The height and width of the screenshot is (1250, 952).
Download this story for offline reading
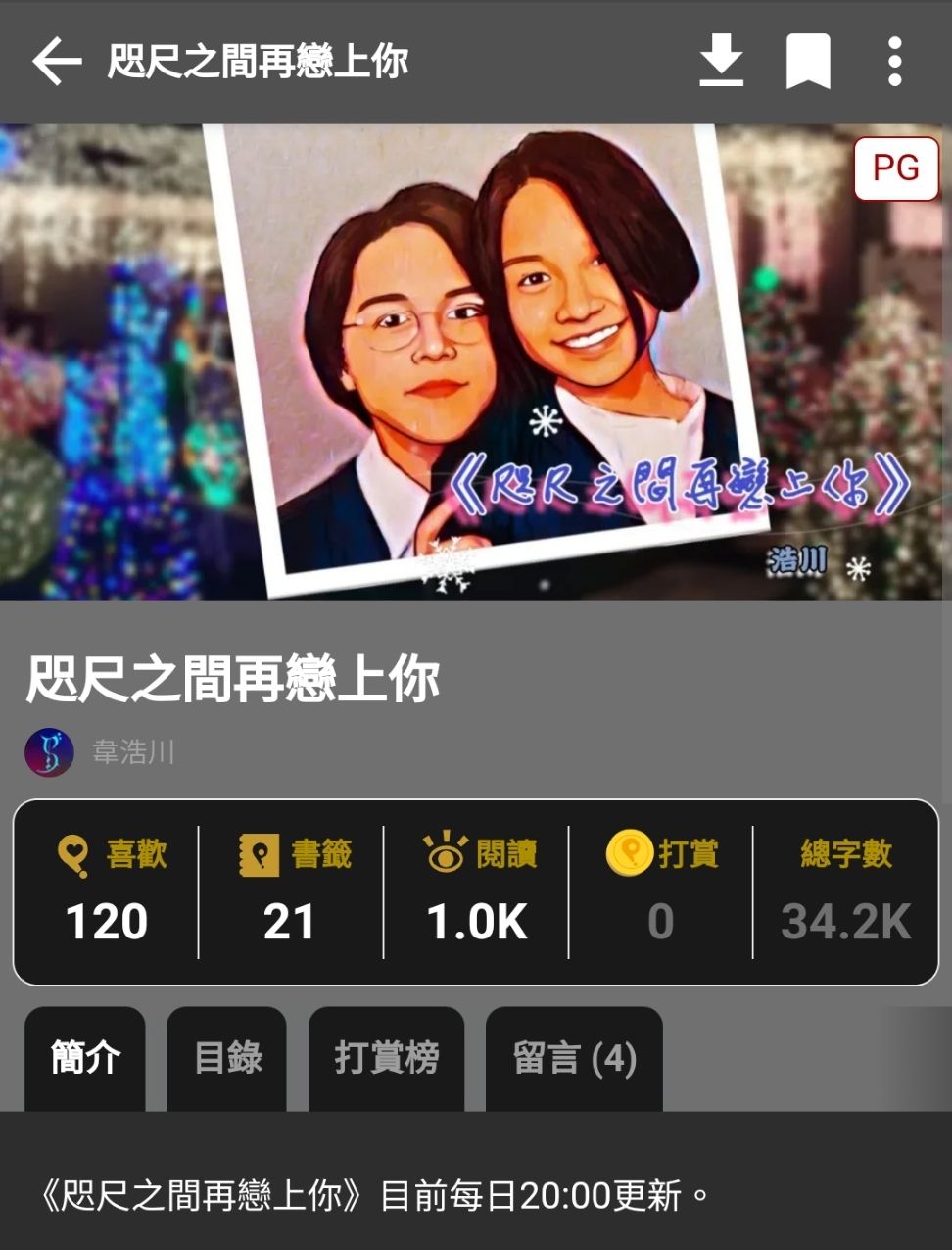coord(721,61)
